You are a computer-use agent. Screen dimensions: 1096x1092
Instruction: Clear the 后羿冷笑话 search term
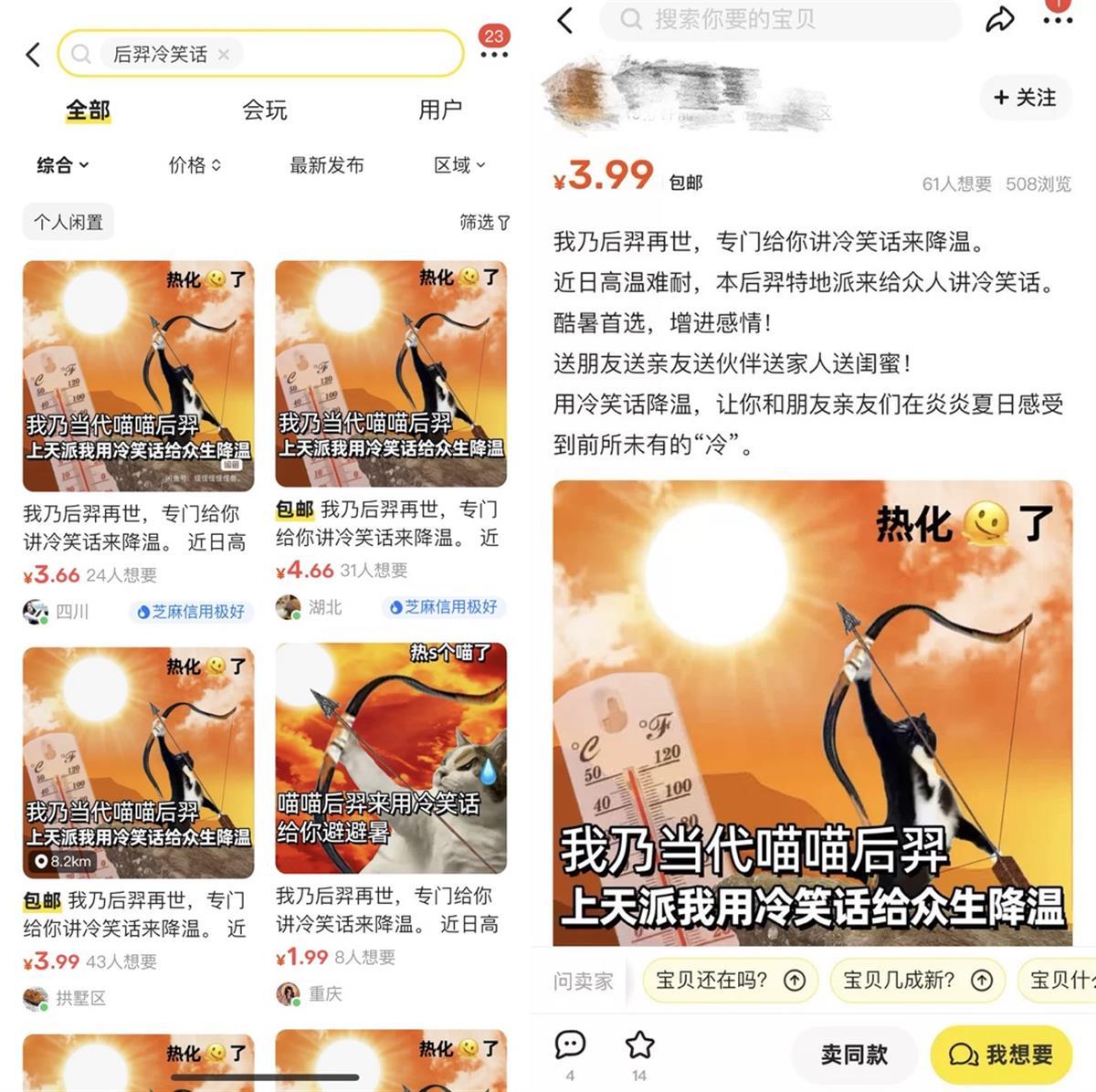point(224,55)
